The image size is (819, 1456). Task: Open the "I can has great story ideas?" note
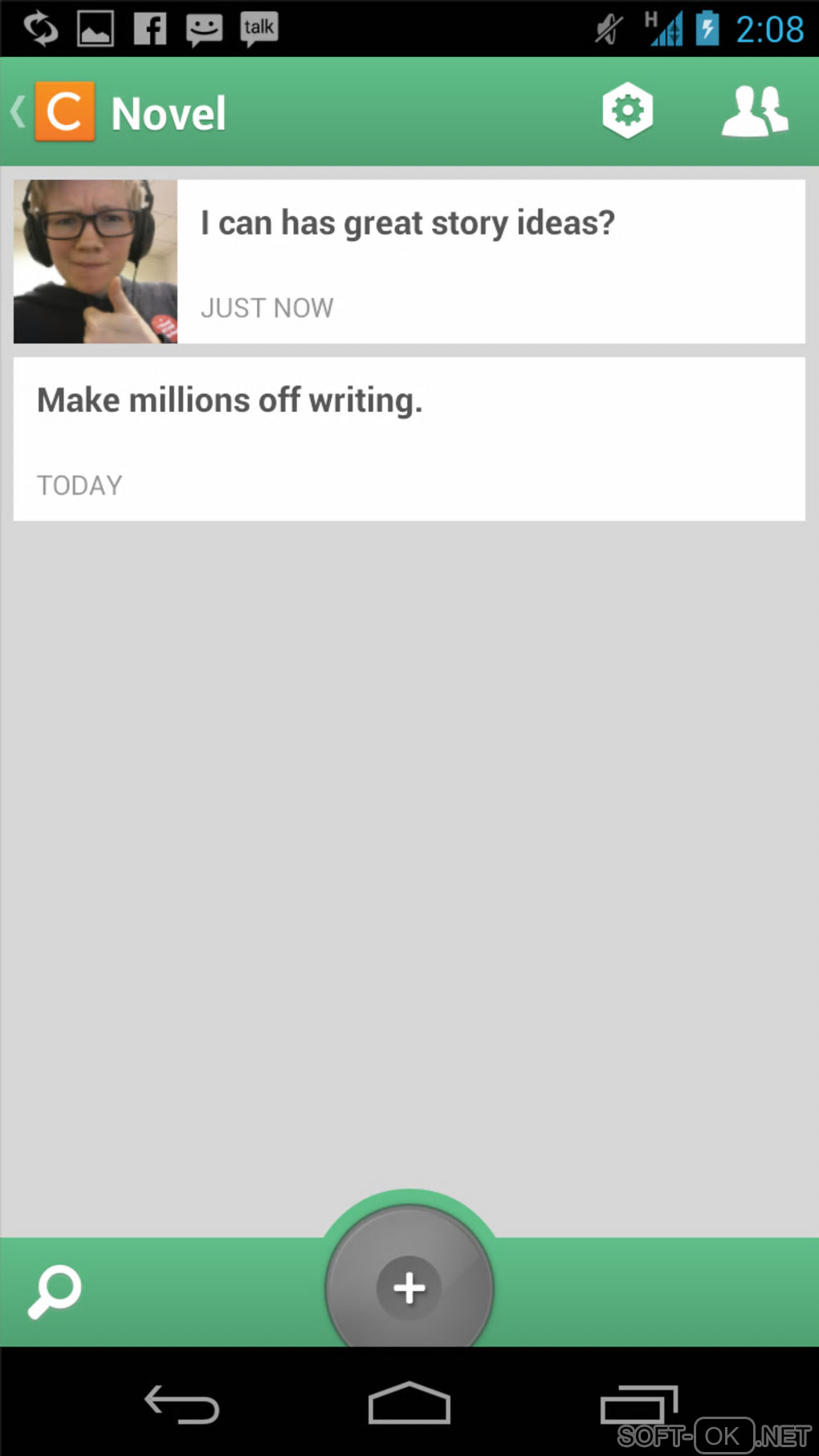click(x=409, y=262)
